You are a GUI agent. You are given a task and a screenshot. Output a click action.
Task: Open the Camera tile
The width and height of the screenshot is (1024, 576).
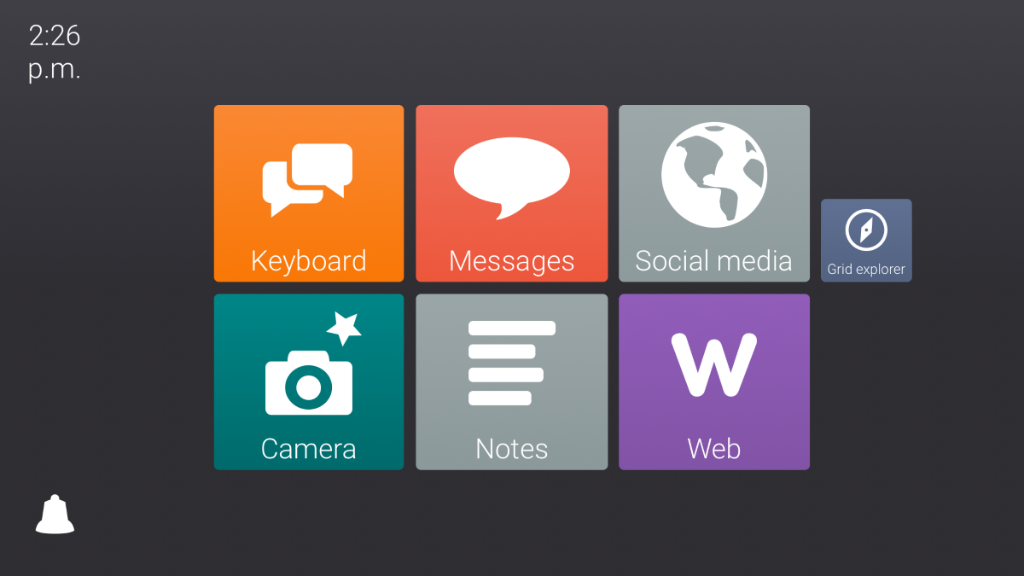pos(309,381)
